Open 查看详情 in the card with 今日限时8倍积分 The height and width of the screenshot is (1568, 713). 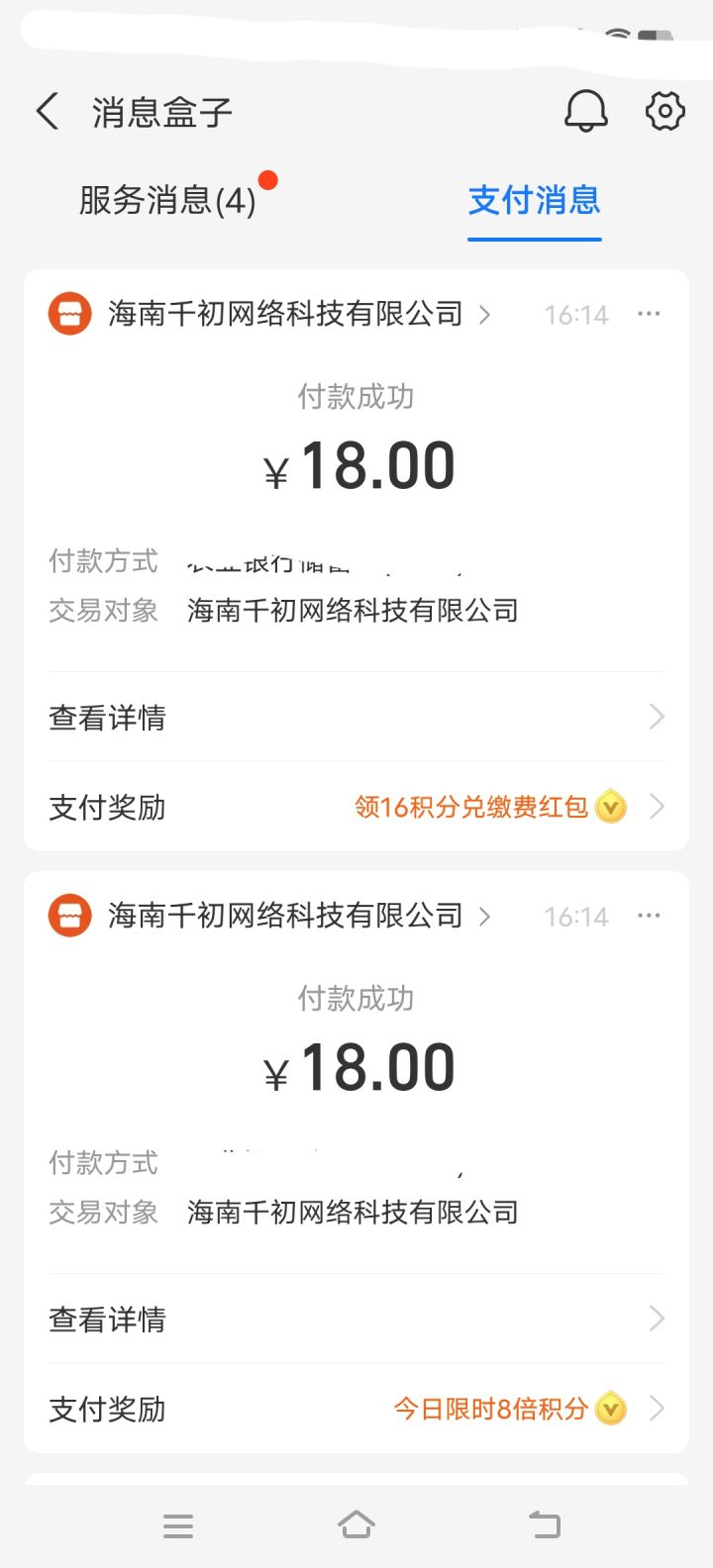coord(356,1319)
